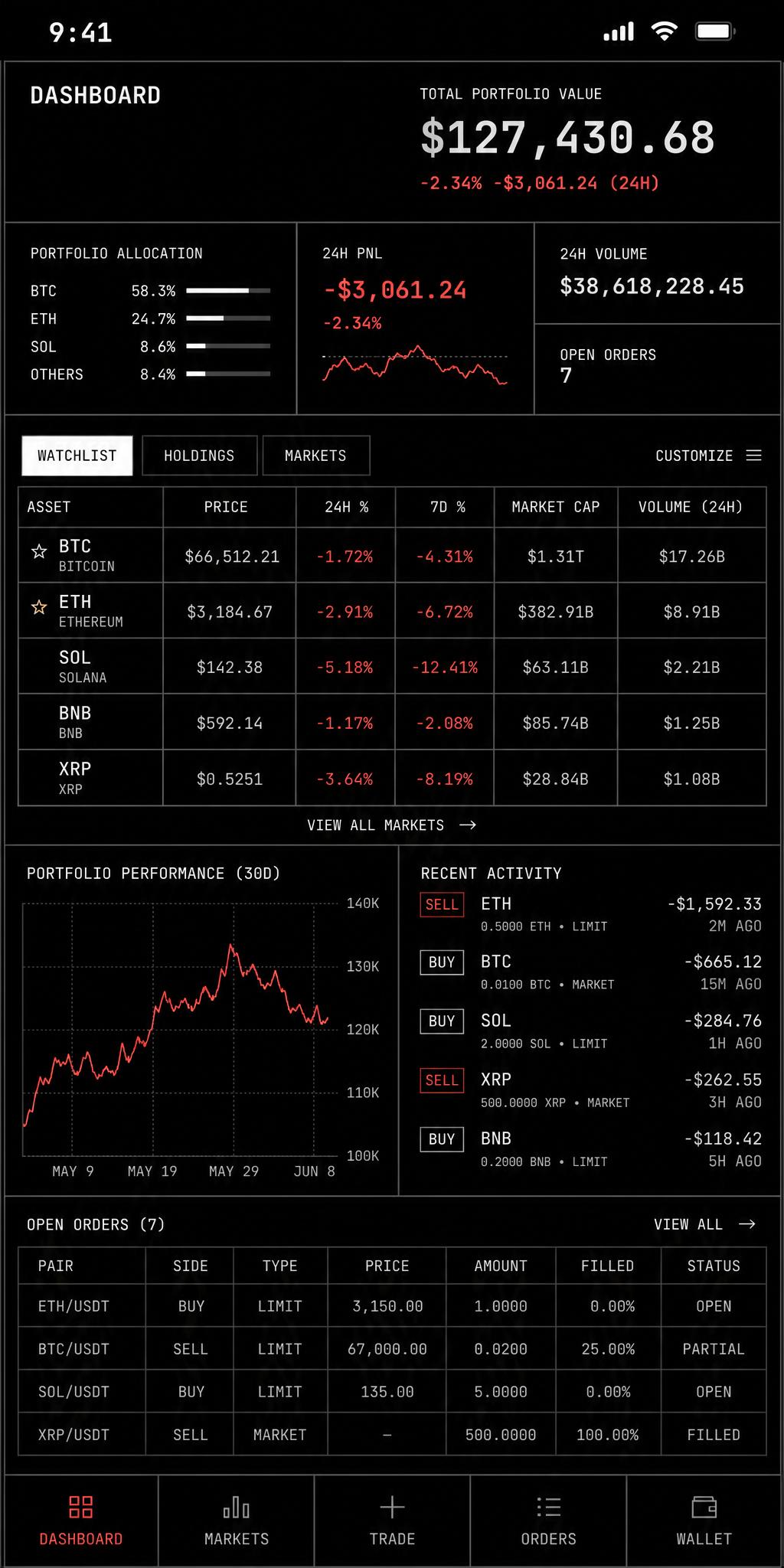The width and height of the screenshot is (784, 1568).
Task: Select the Watchlist tab
Action: coord(77,456)
